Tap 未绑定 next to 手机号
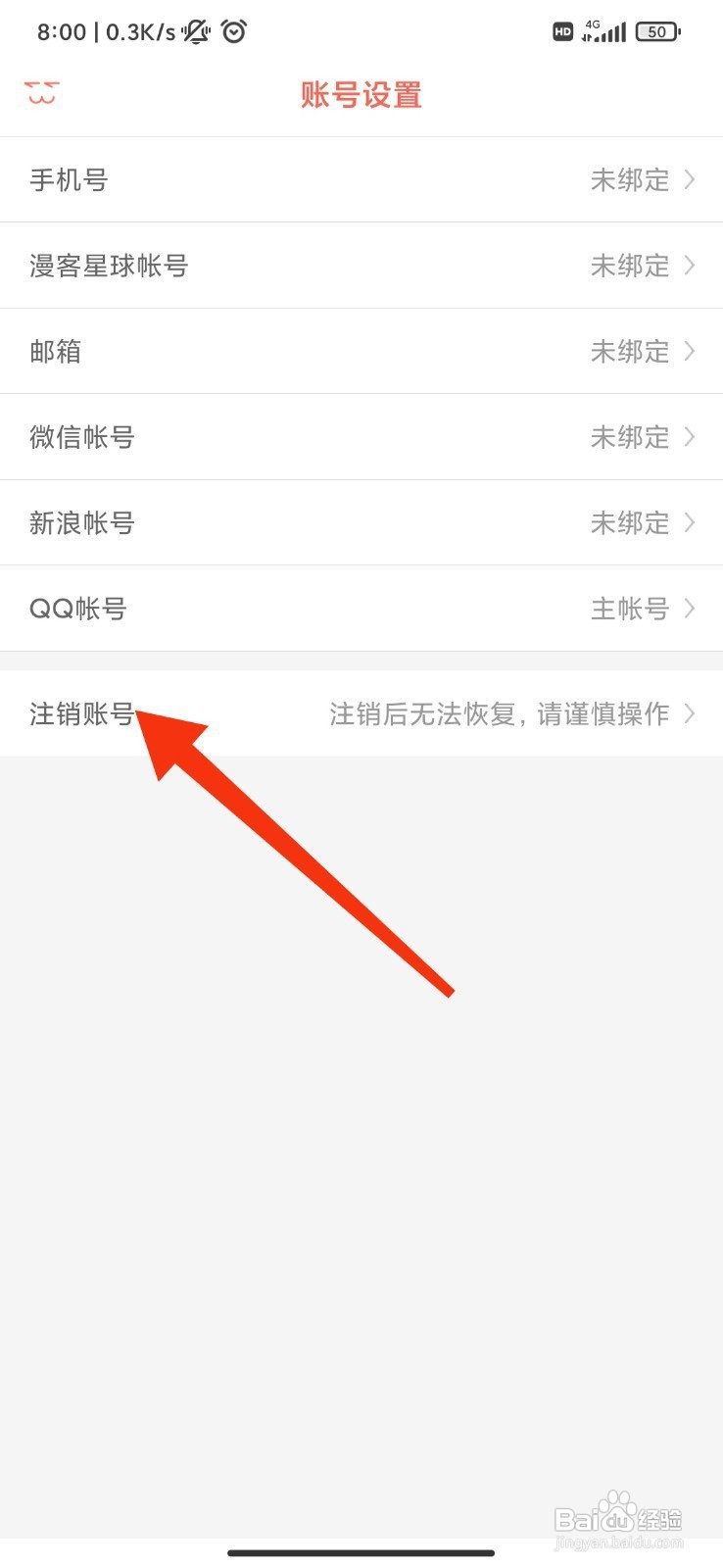The image size is (723, 1568). [x=630, y=179]
